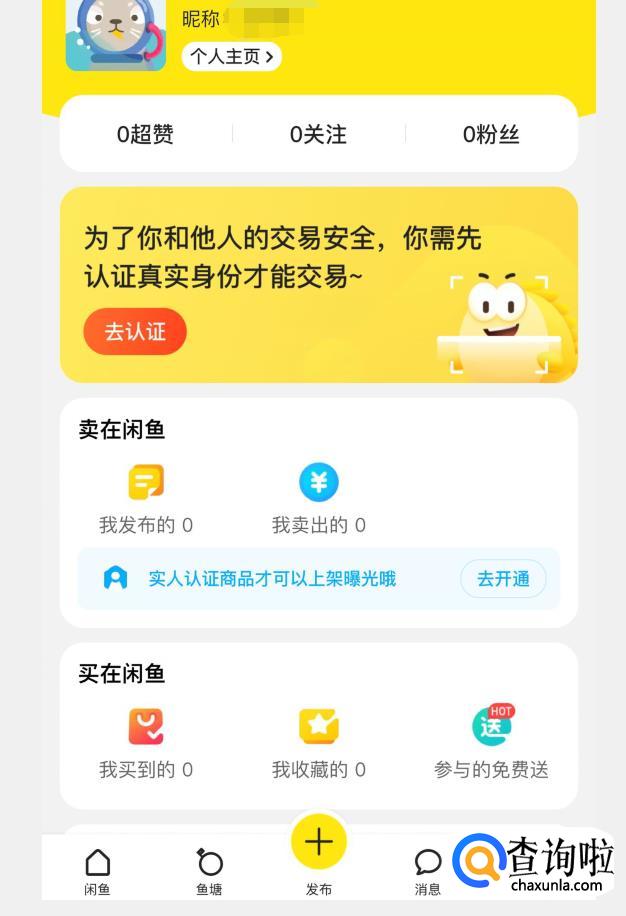
Task: Open 个人主页 profile page
Action: [x=231, y=56]
